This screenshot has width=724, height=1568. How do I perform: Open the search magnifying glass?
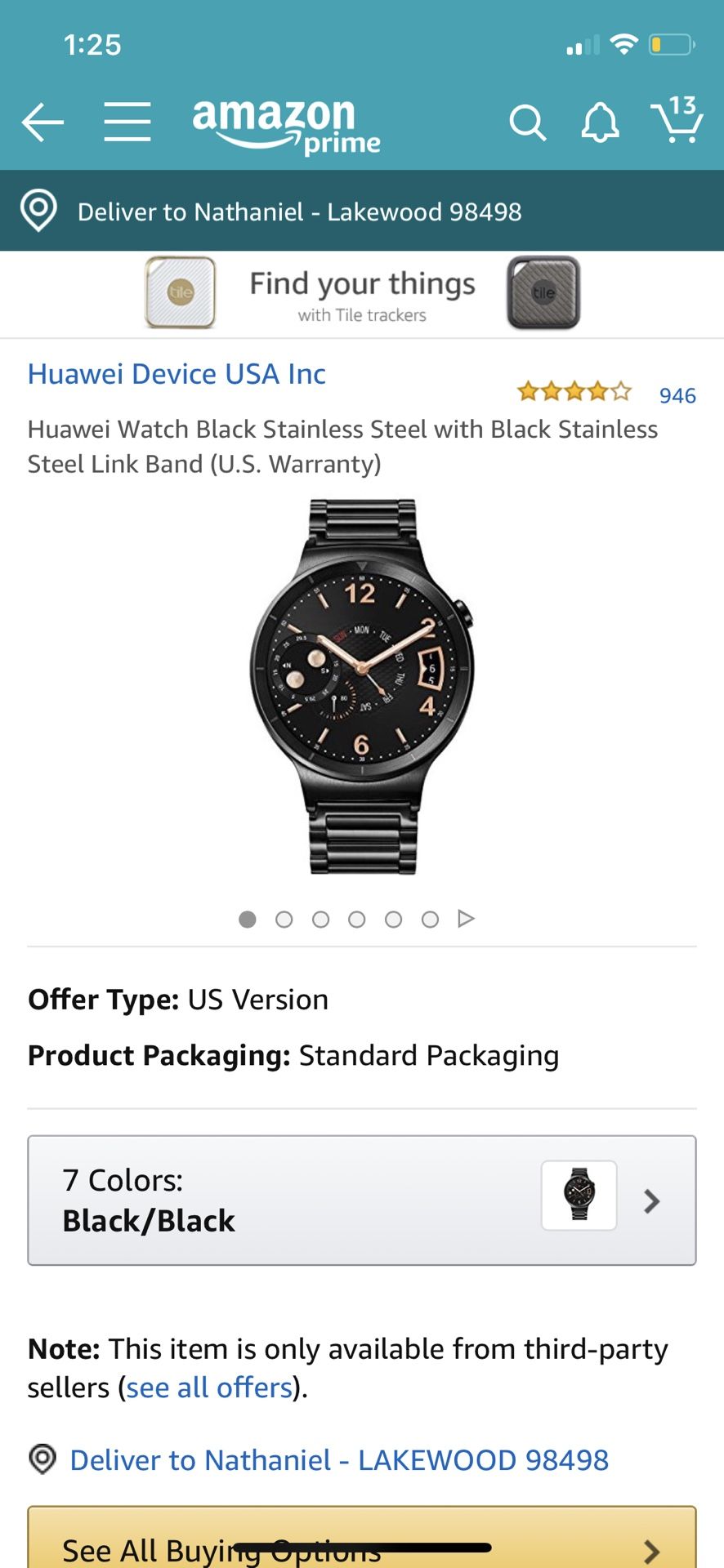coord(528,122)
